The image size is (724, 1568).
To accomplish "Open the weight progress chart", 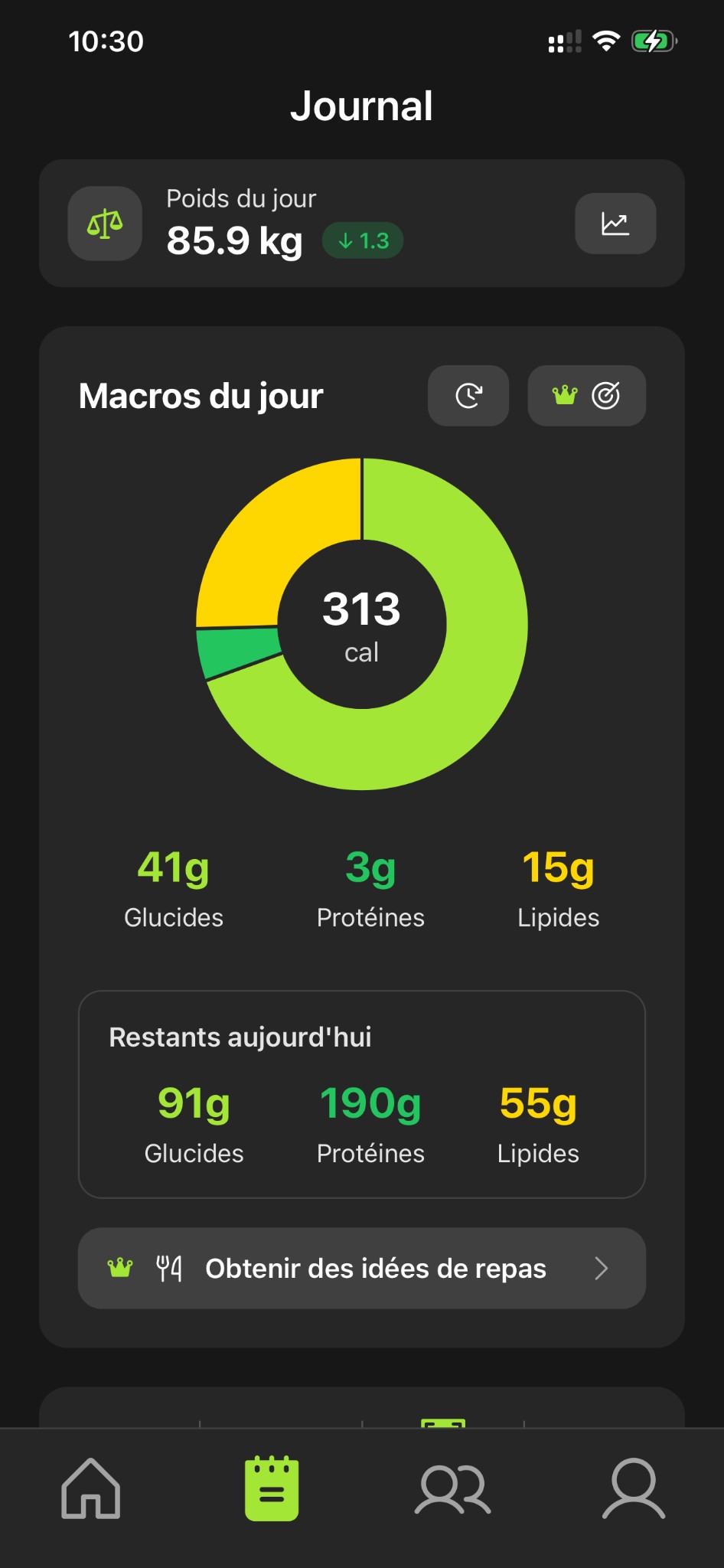I will 615,224.
